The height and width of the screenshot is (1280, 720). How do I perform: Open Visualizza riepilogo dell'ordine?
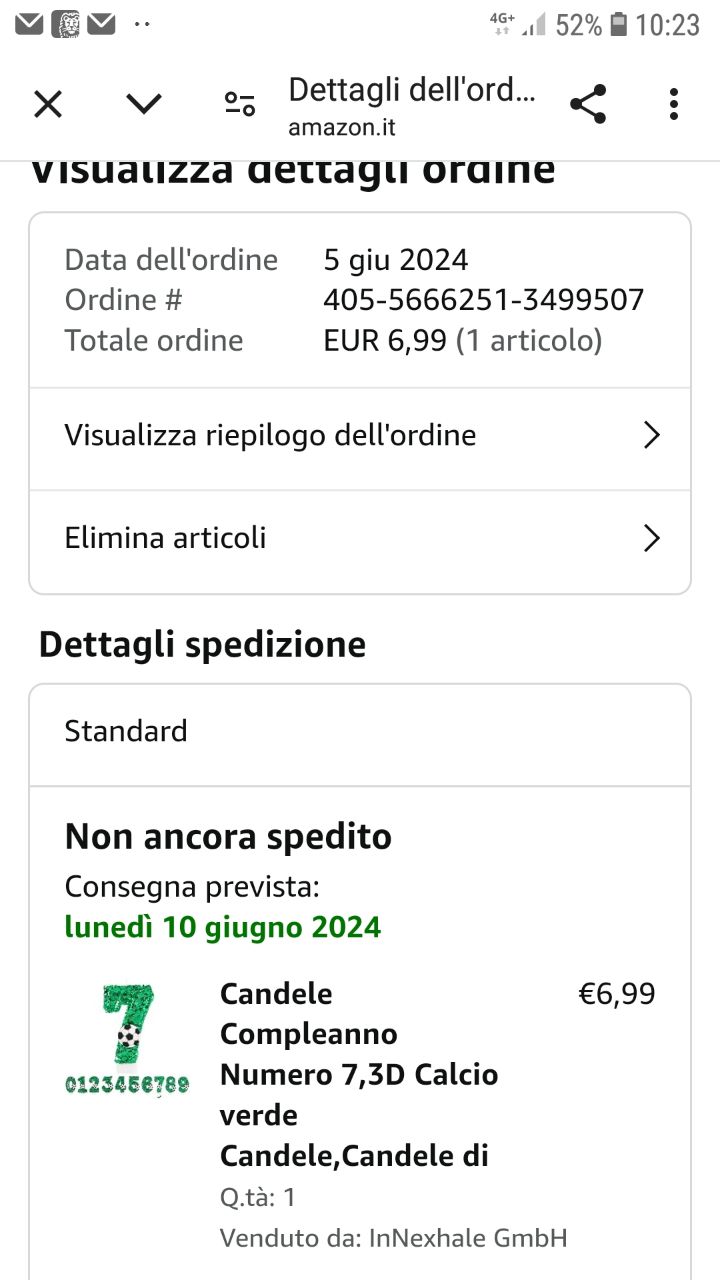tap(360, 436)
